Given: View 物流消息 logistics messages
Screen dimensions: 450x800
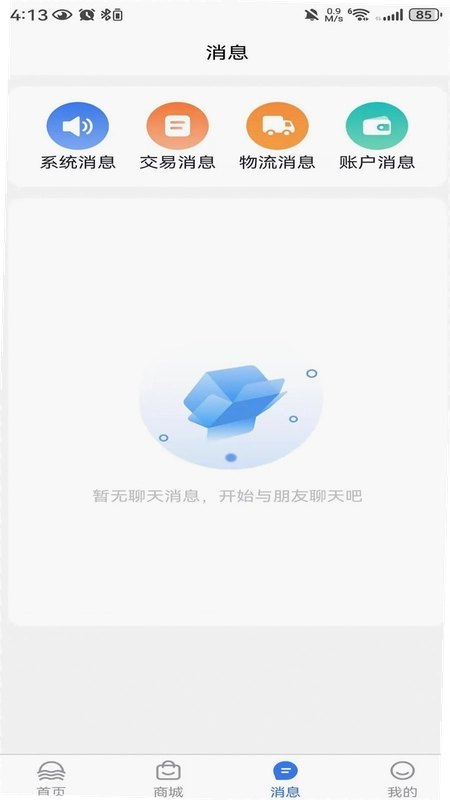Looking at the screenshot, I should (277, 136).
